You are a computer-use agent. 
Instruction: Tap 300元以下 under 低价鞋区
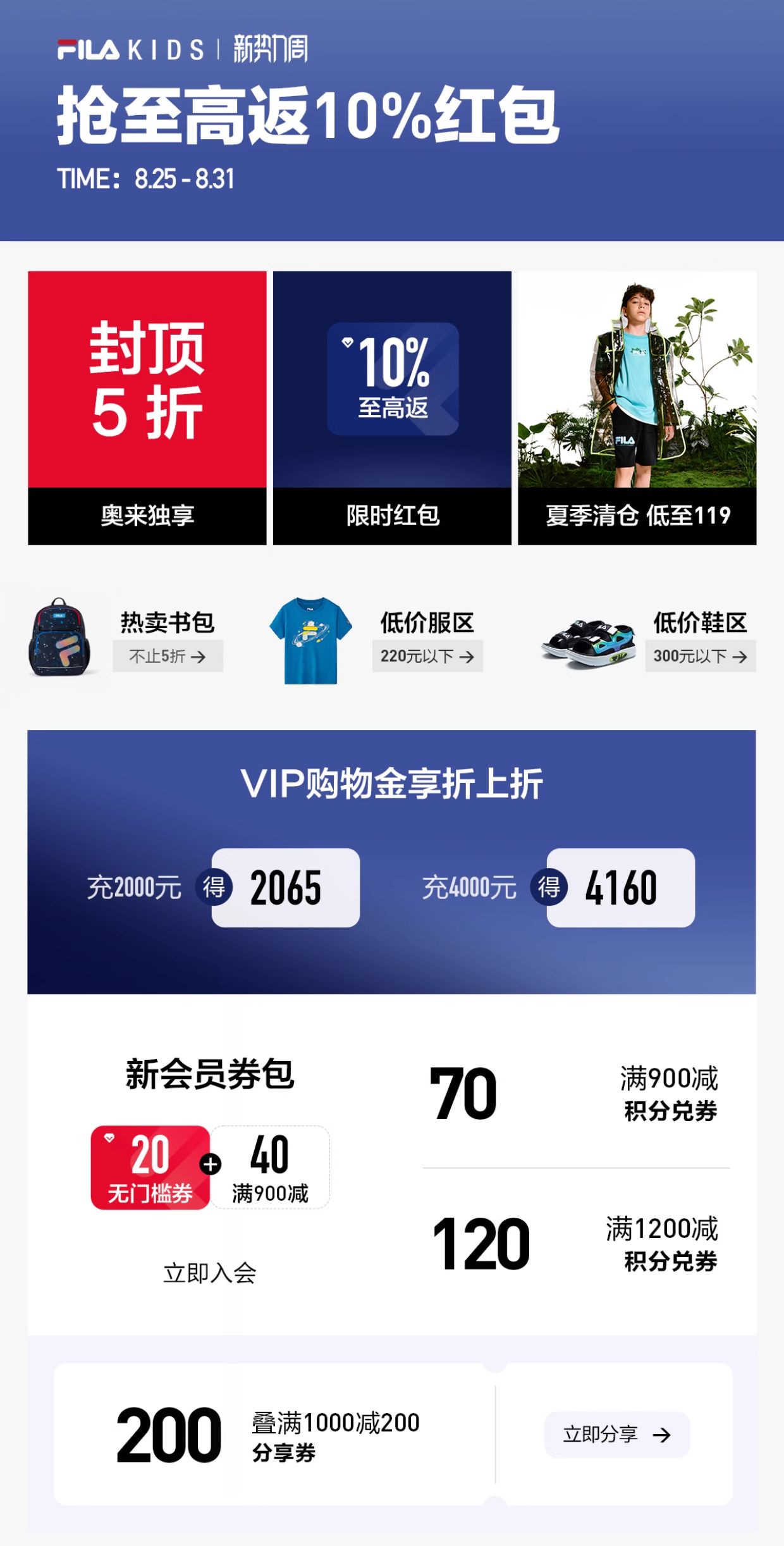pyautogui.click(x=700, y=656)
